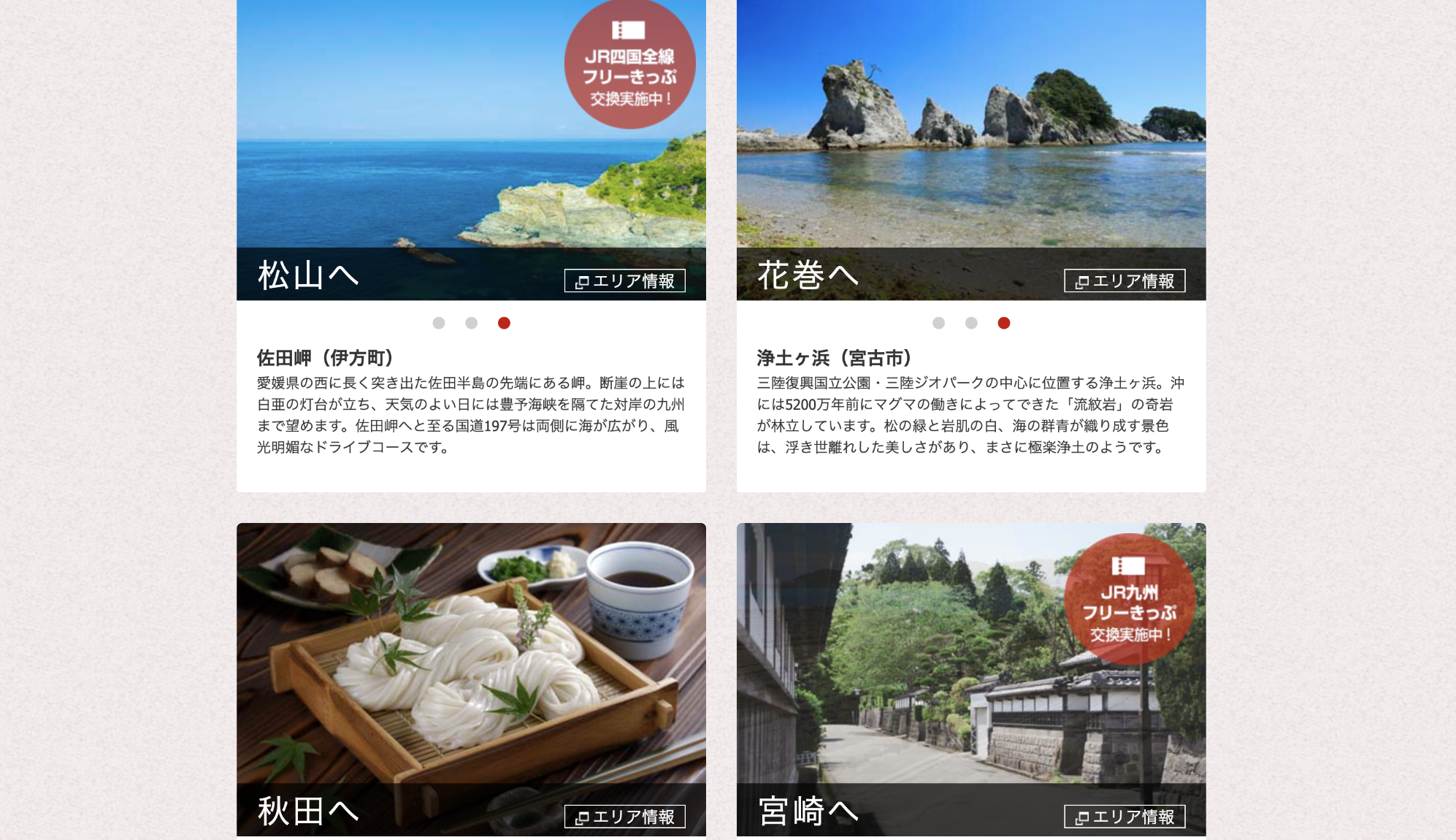Image resolution: width=1456 pixels, height=840 pixels.
Task: Select first slide dot in 松山 card
Action: (x=439, y=323)
